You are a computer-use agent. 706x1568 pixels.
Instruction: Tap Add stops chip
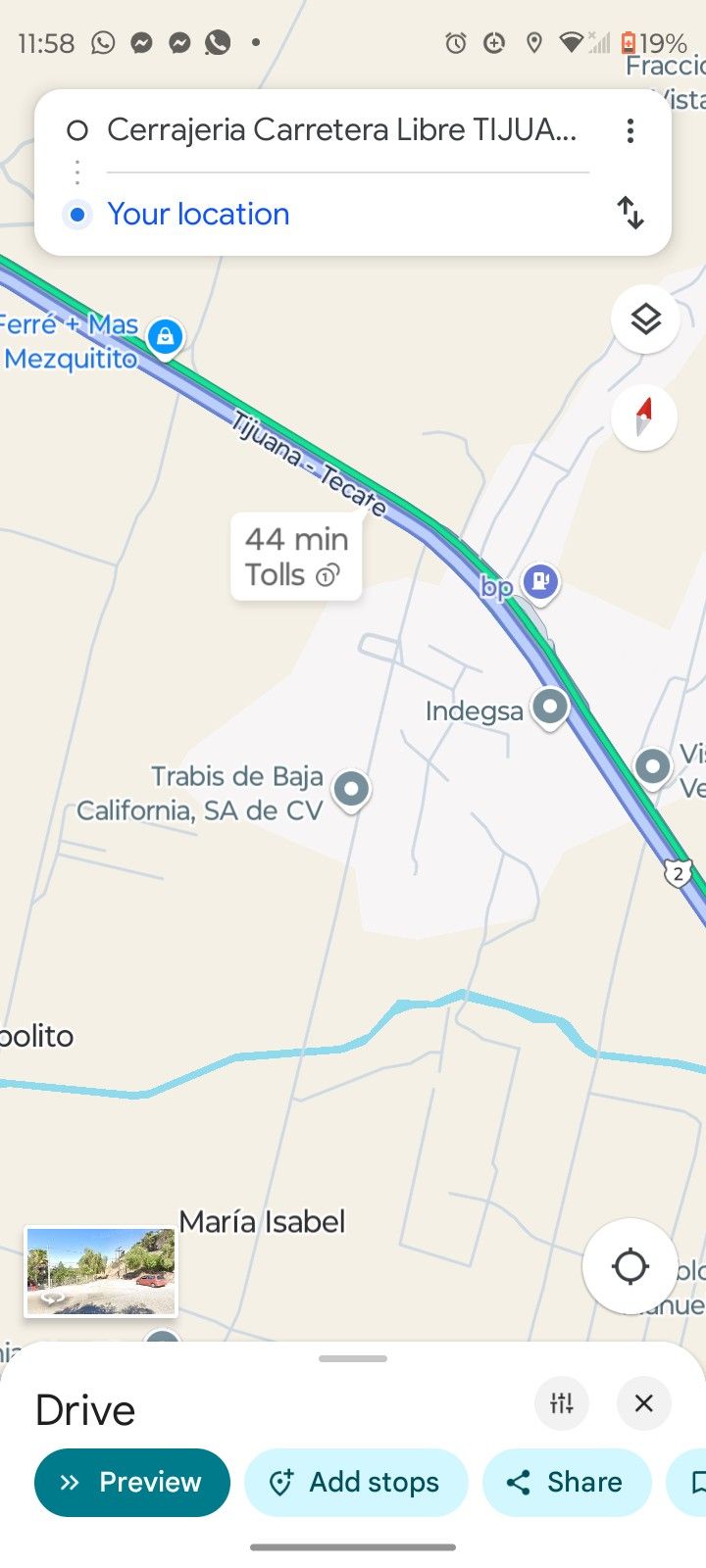[356, 1482]
